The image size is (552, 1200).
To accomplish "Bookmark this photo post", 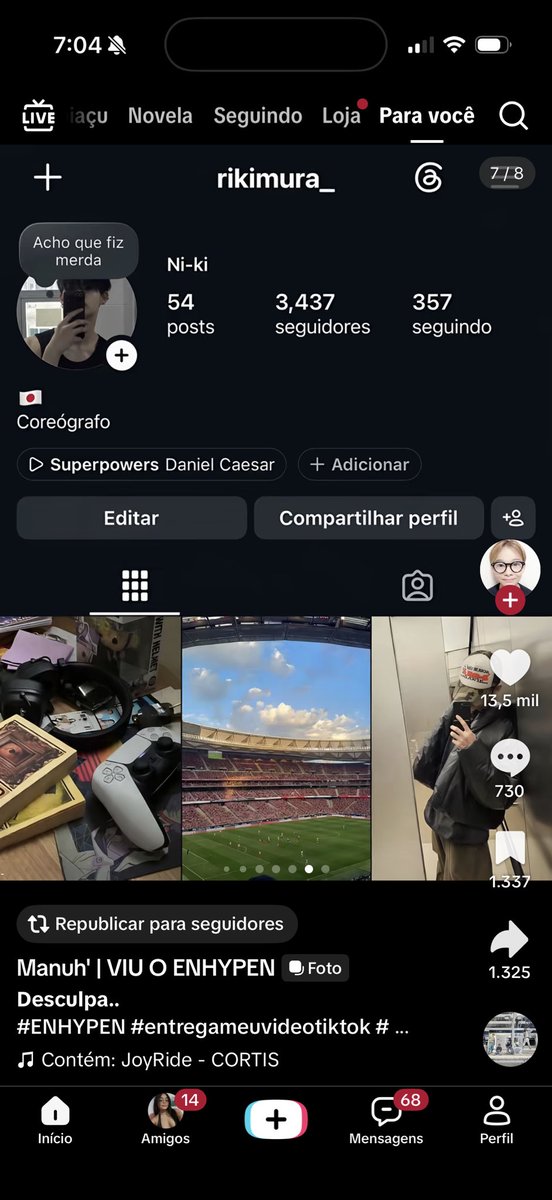I will [510, 850].
